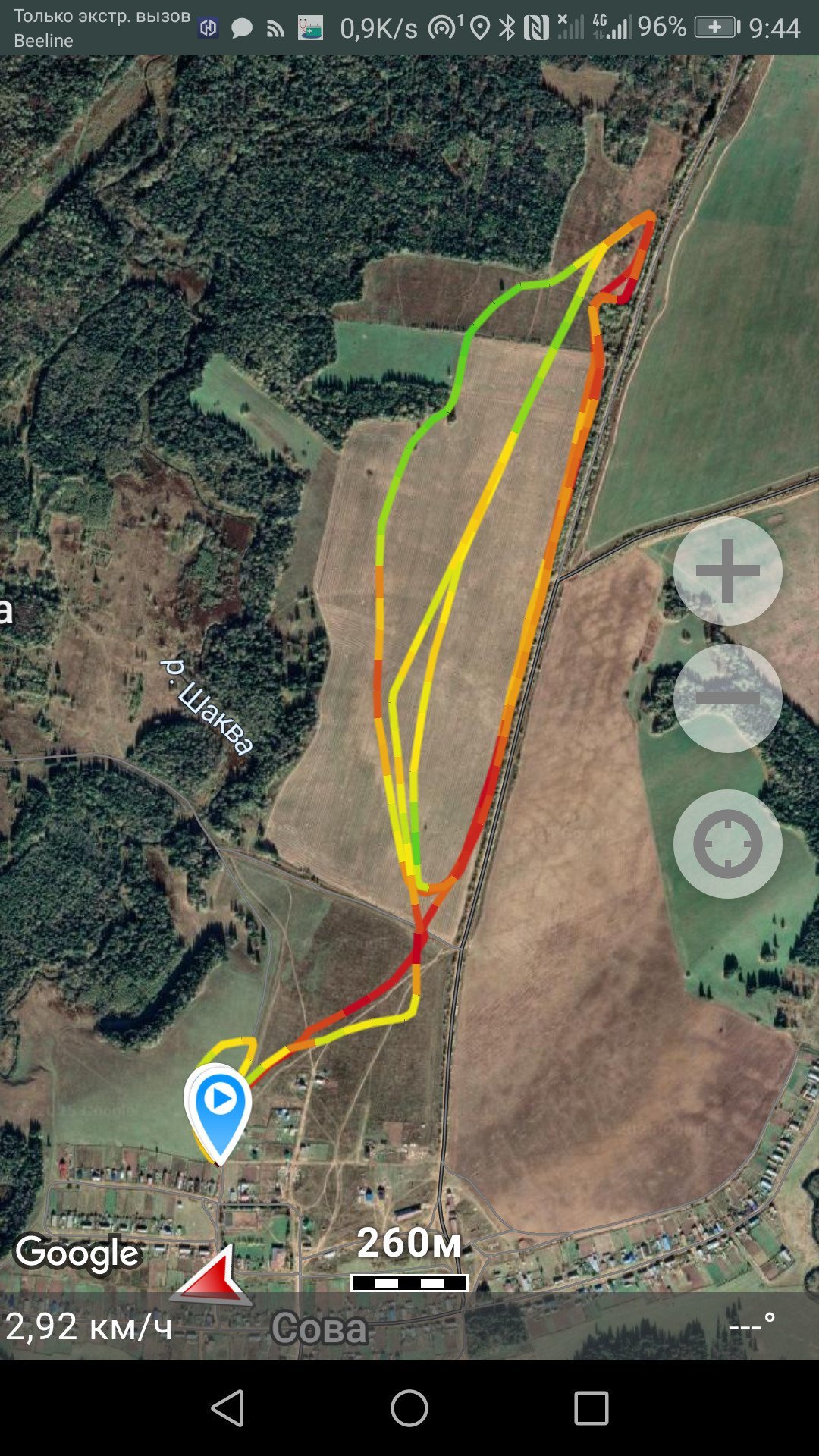Go to the phone home screen
Image resolution: width=819 pixels, height=1456 pixels.
[409, 1408]
